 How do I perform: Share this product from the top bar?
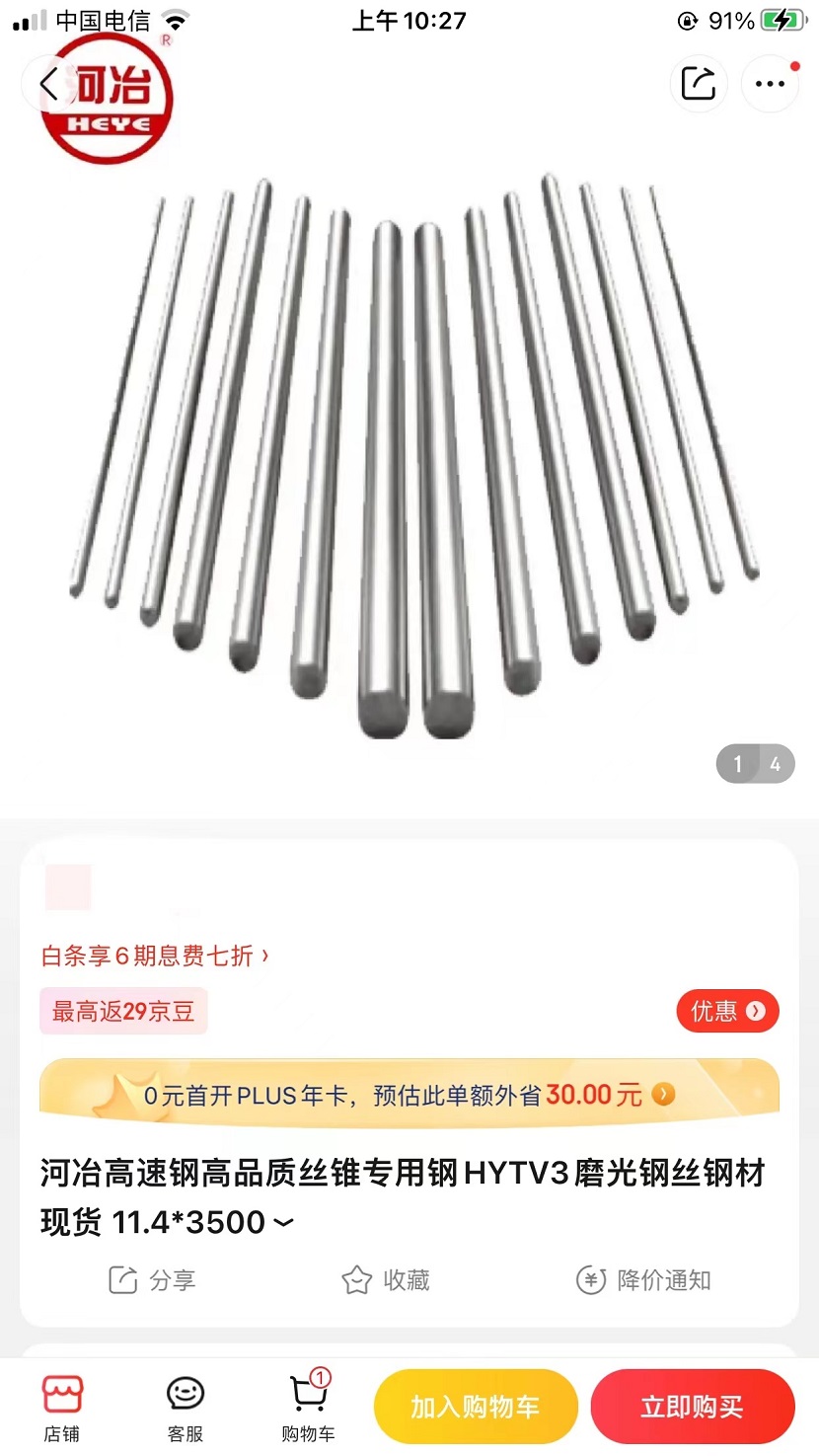click(699, 84)
